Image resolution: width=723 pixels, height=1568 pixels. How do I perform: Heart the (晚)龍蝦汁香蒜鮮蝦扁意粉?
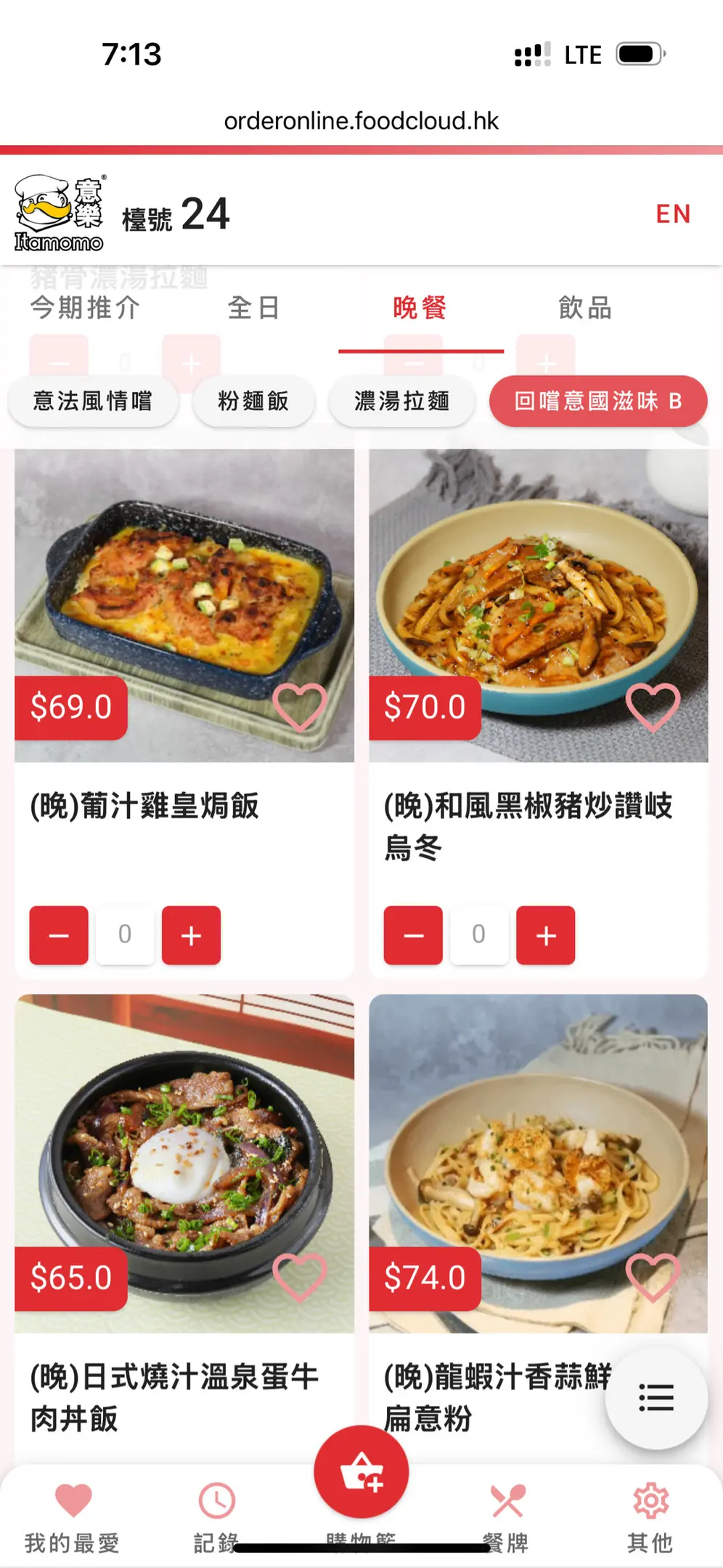653,1277
